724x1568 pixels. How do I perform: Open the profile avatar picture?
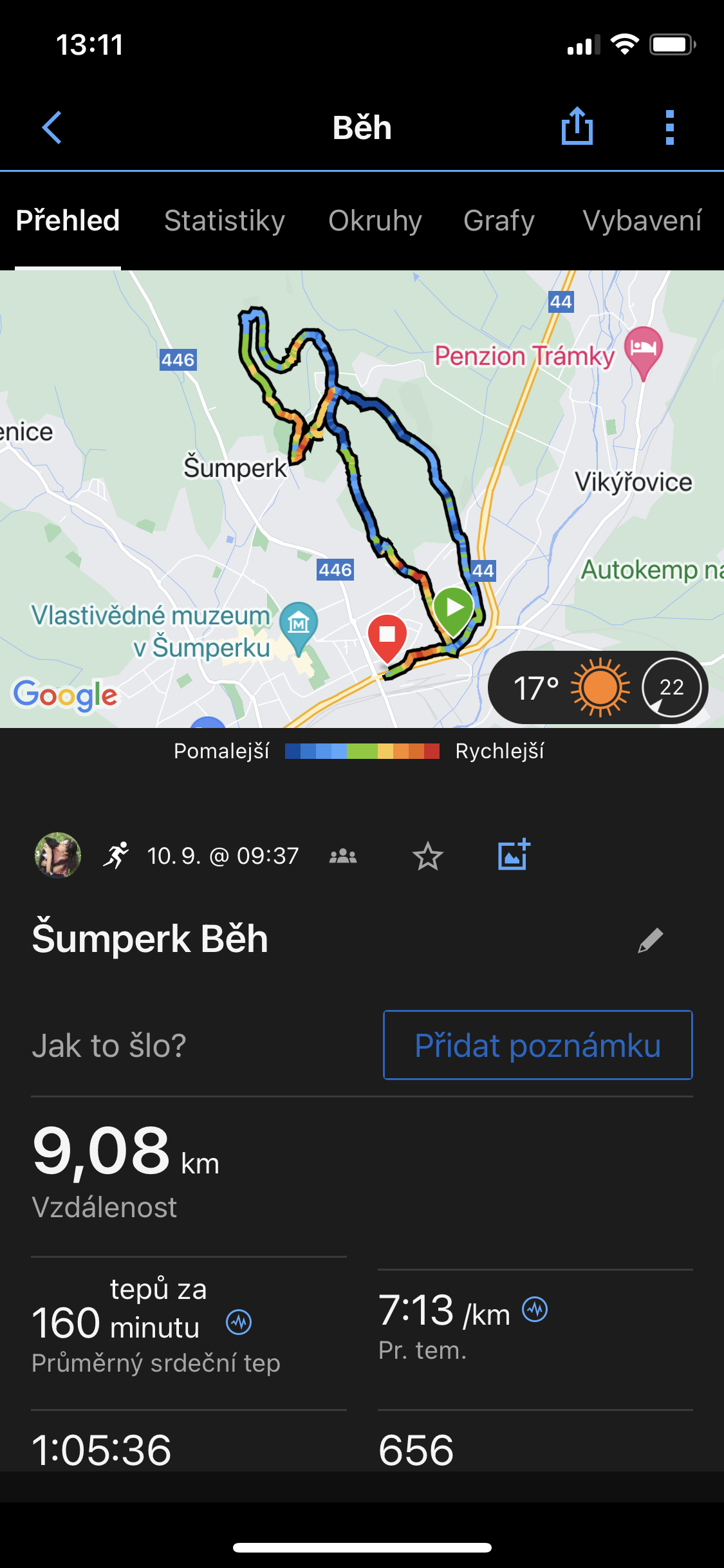[57, 855]
